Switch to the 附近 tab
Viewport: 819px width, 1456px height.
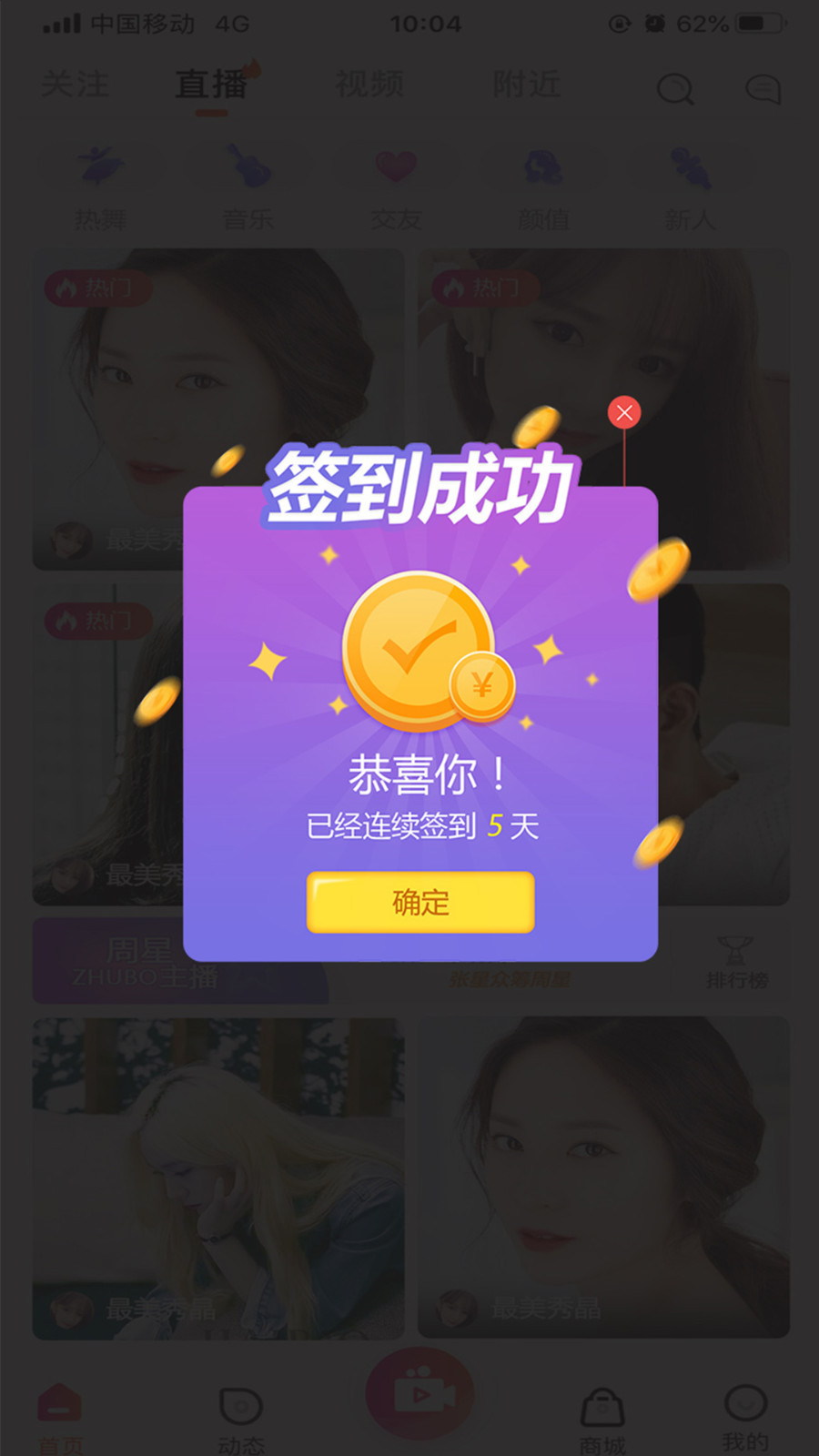pyautogui.click(x=527, y=85)
